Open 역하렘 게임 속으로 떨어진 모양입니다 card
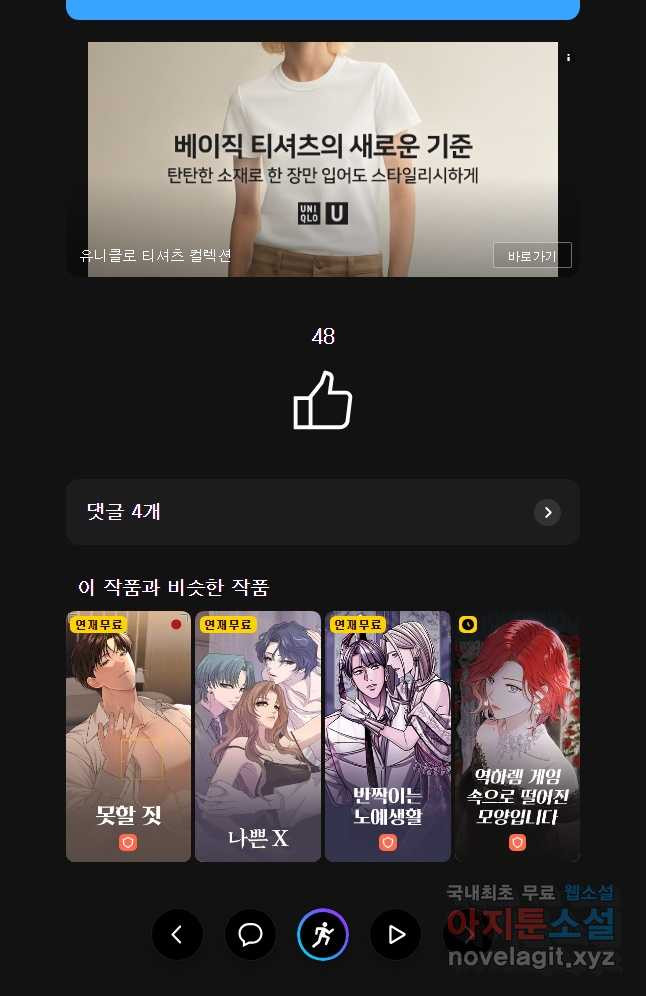Viewport: 646px width, 996px height. (x=518, y=736)
